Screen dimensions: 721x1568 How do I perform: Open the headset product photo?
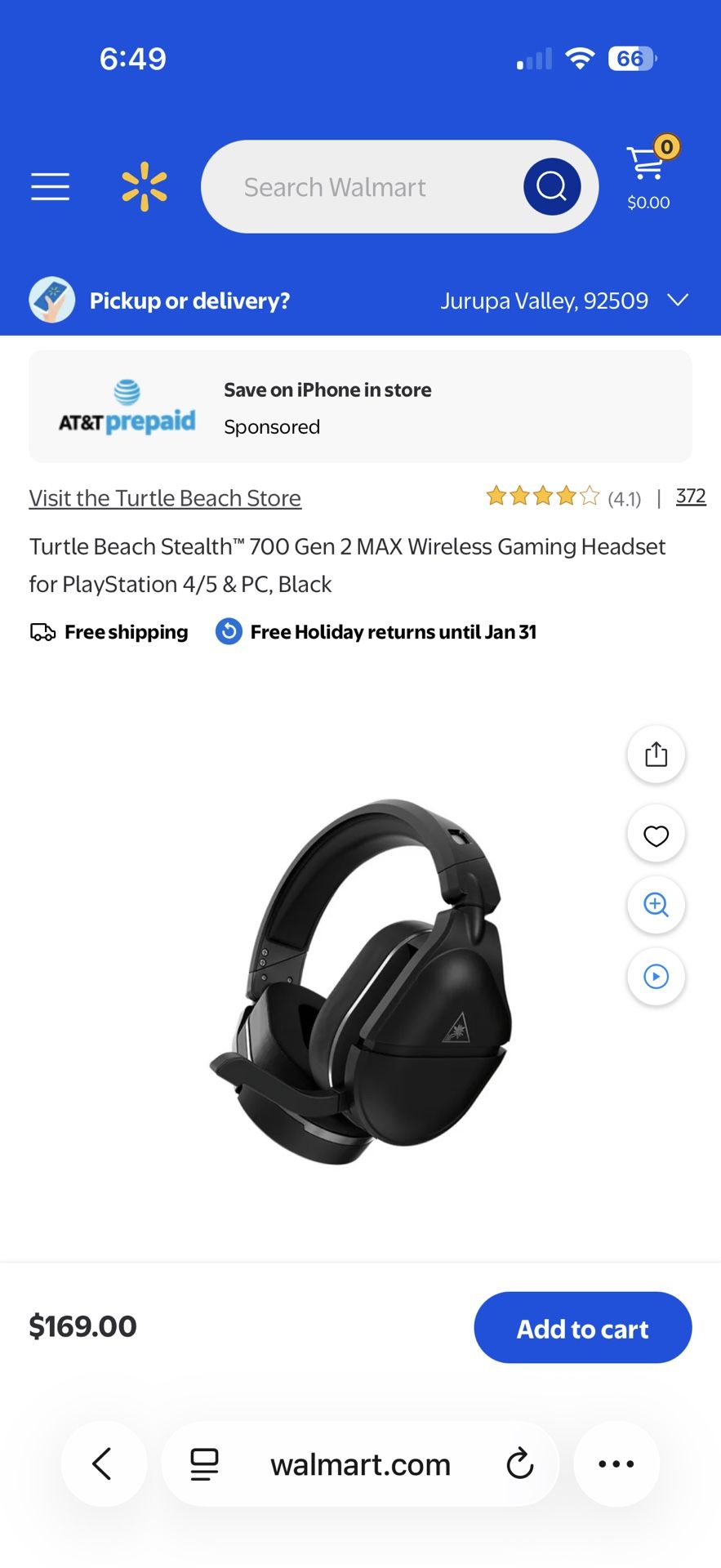[359, 980]
